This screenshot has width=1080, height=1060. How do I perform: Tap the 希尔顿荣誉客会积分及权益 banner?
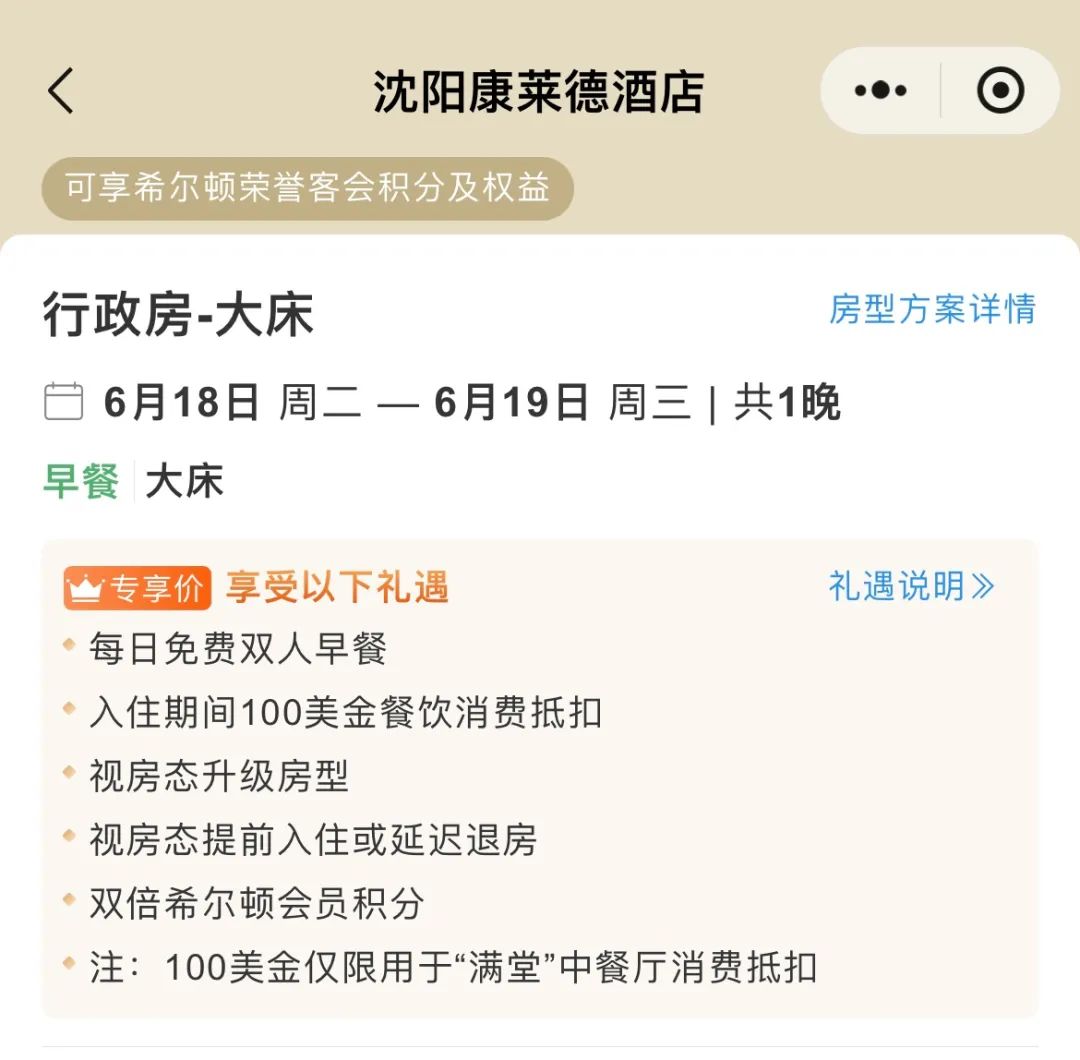point(307,188)
